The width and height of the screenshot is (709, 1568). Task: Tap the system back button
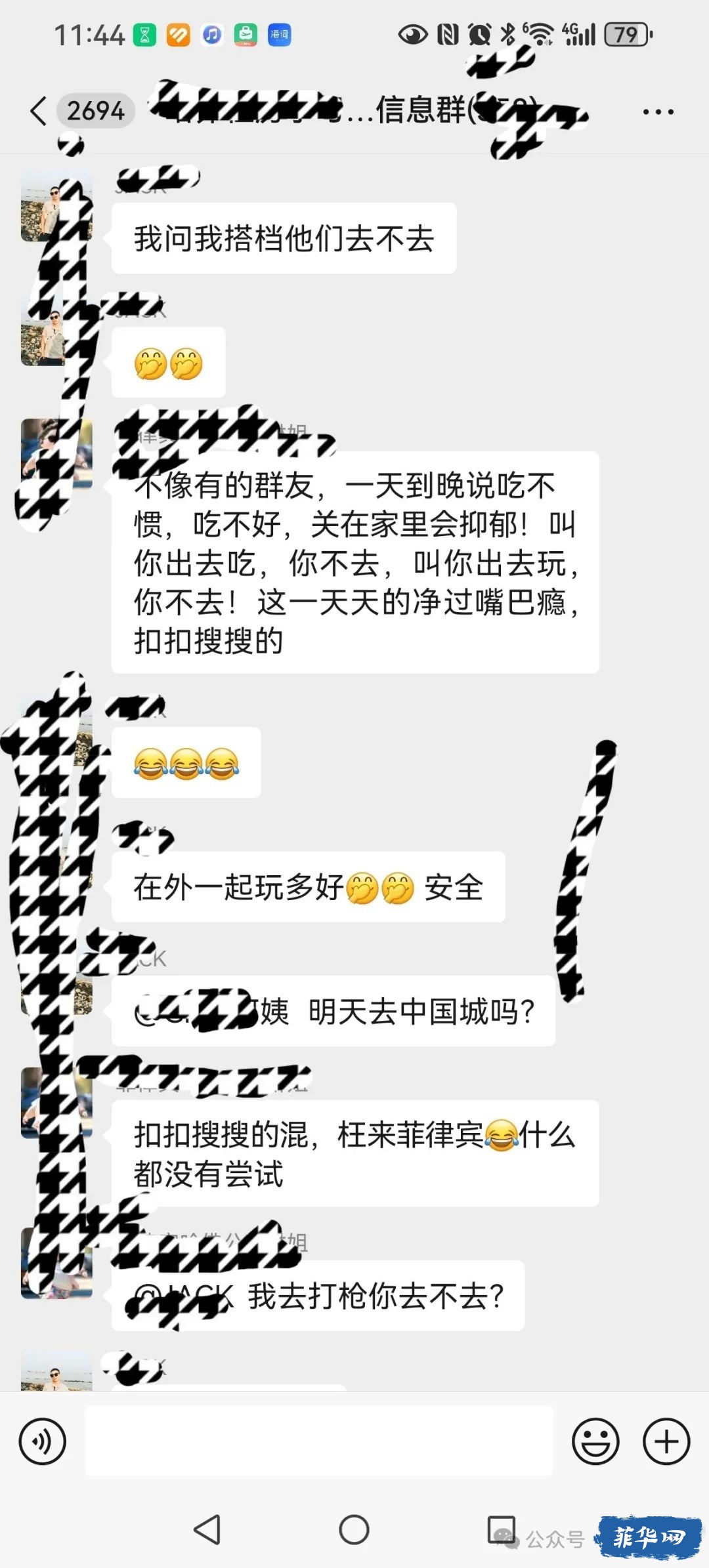[207, 1530]
